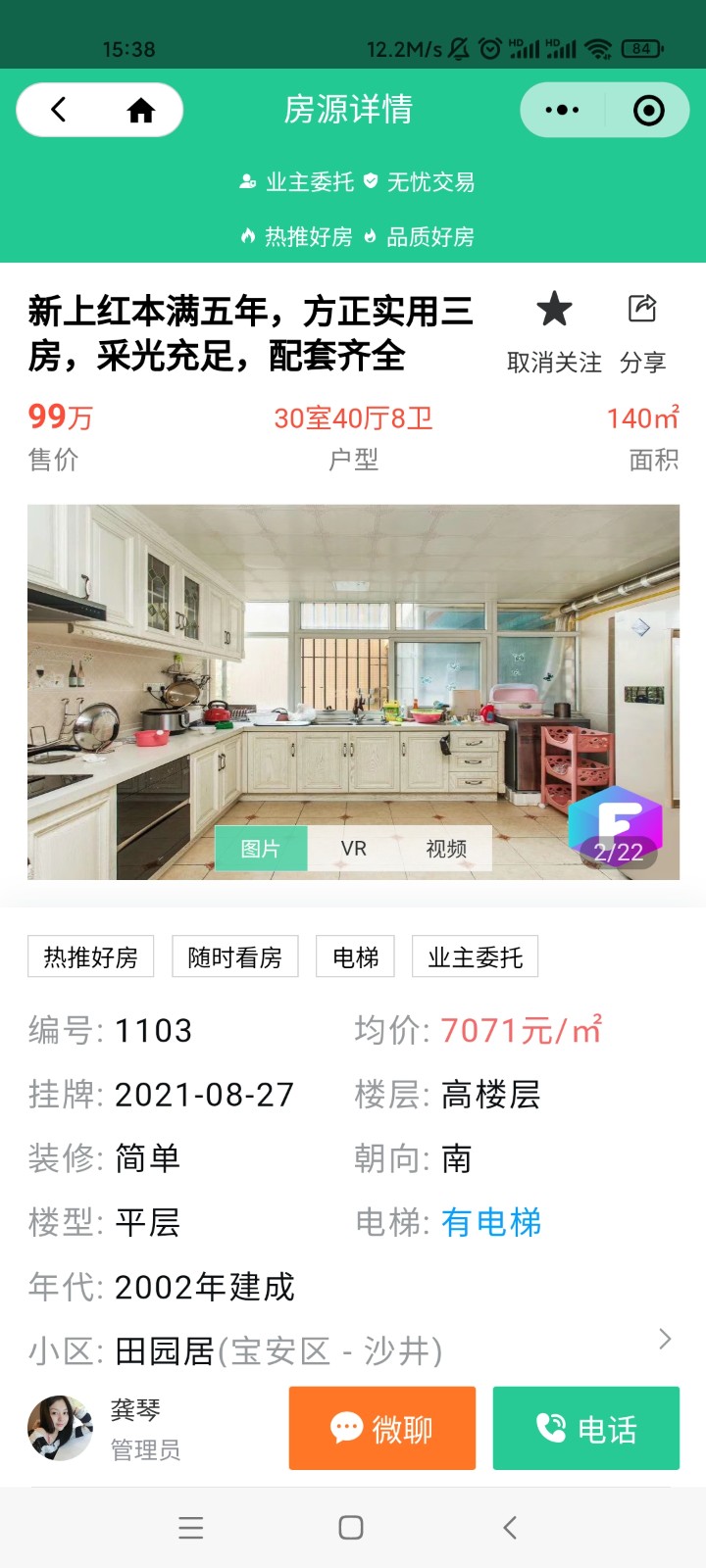
Task: Call the agent with 电话 button
Action: click(585, 1428)
